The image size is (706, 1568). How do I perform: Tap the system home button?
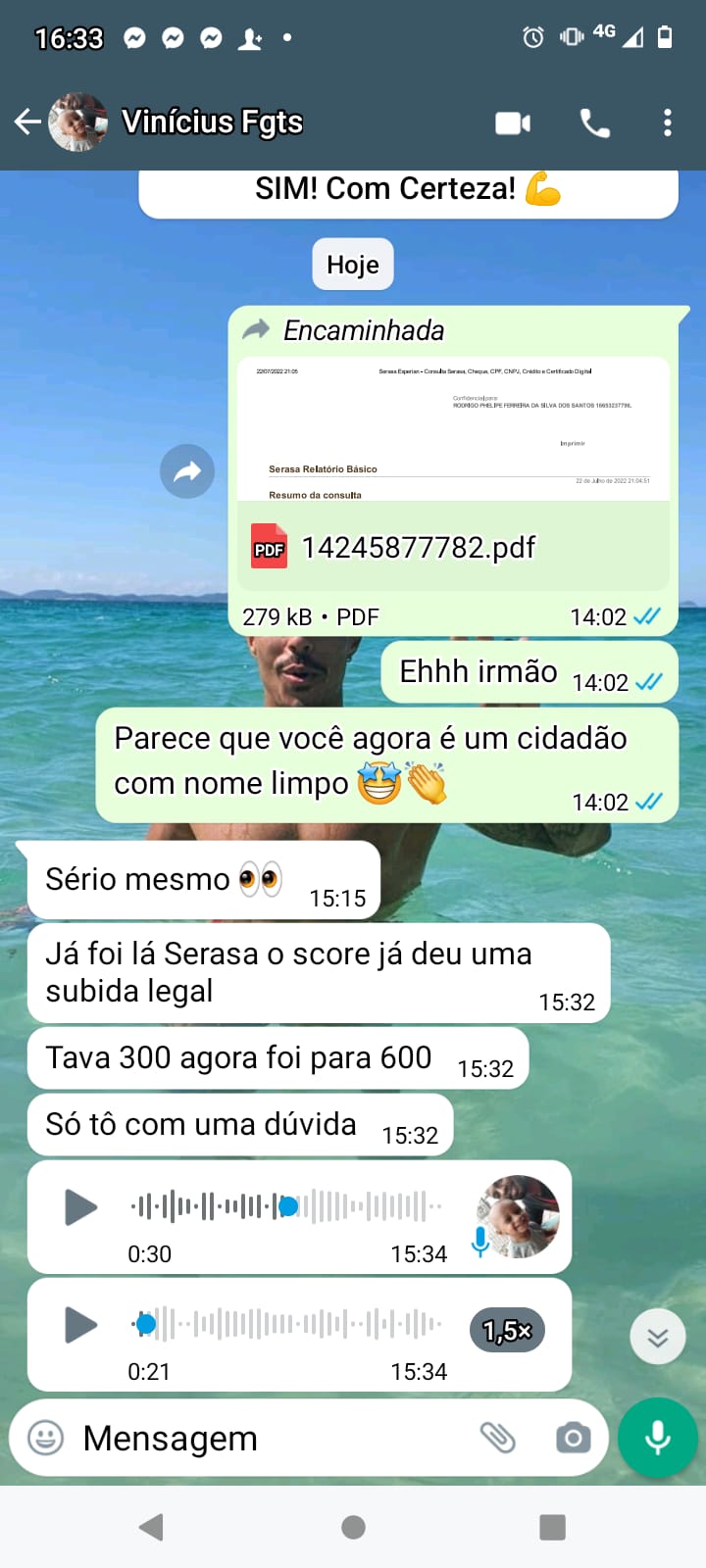(353, 1527)
